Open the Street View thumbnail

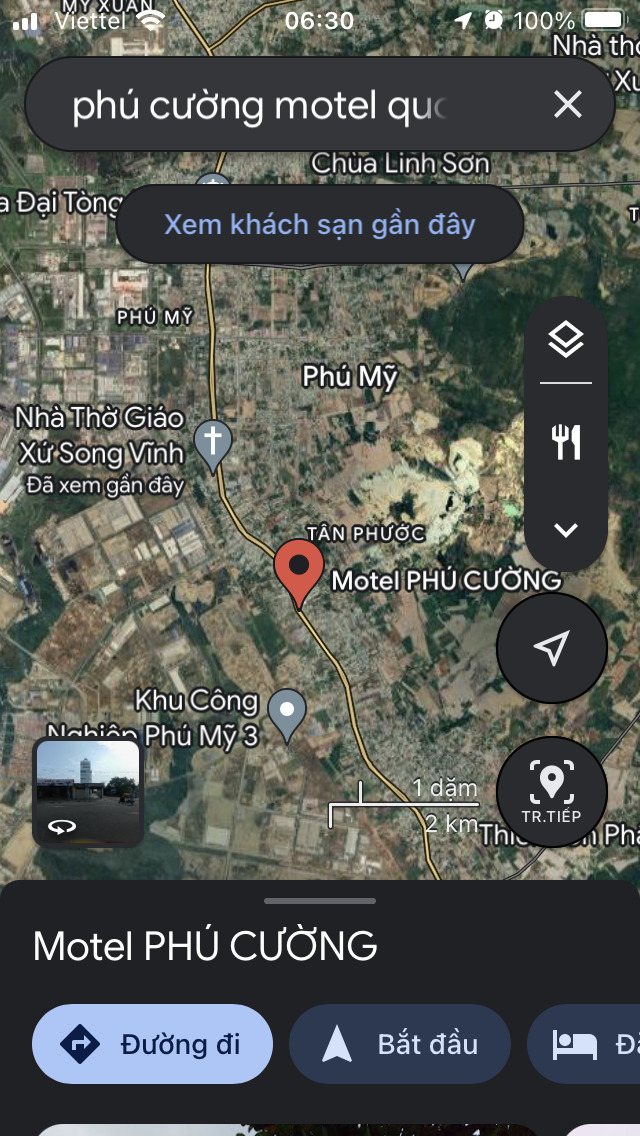(88, 793)
